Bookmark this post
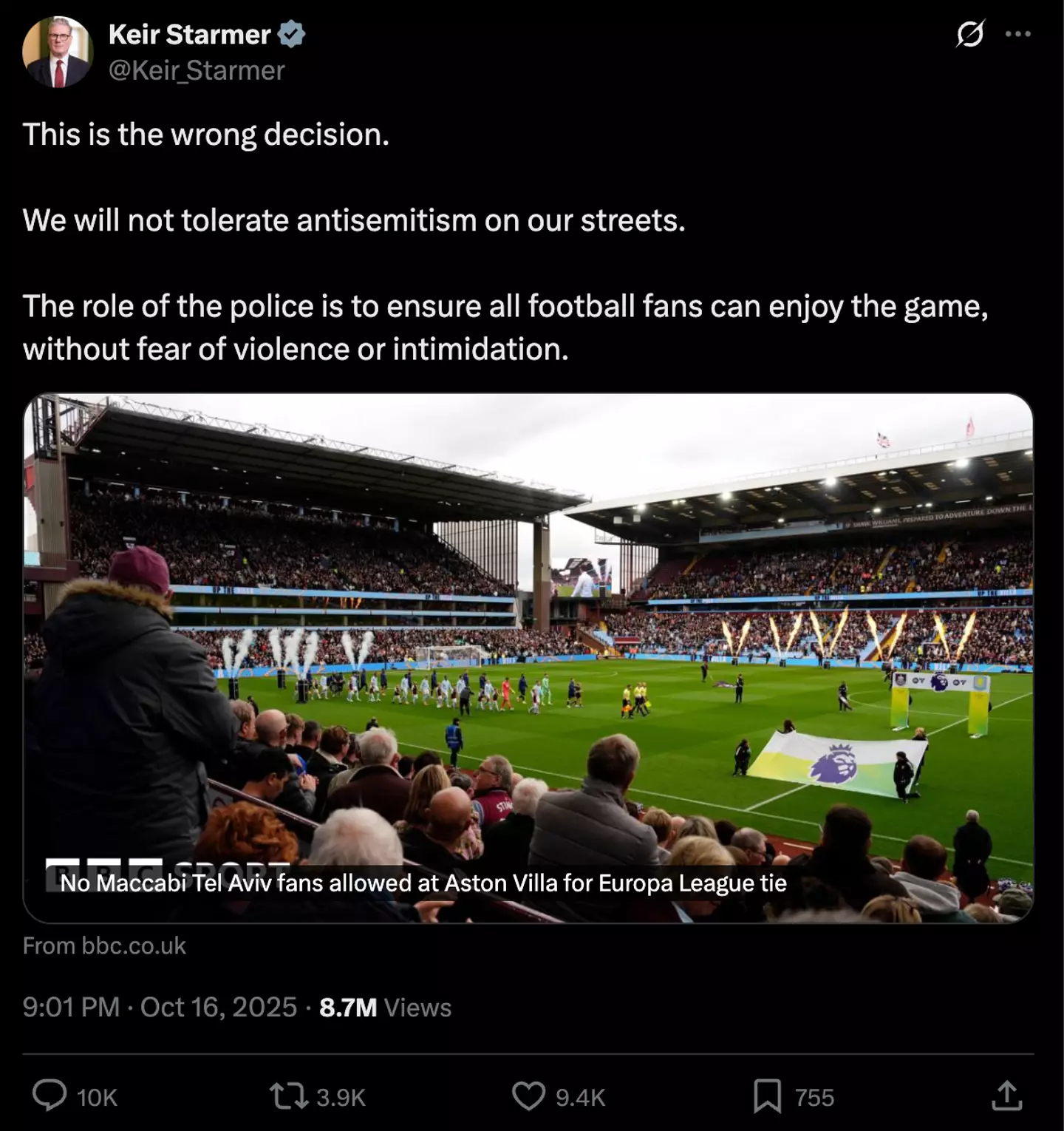The width and height of the screenshot is (1064, 1131). tap(767, 1096)
